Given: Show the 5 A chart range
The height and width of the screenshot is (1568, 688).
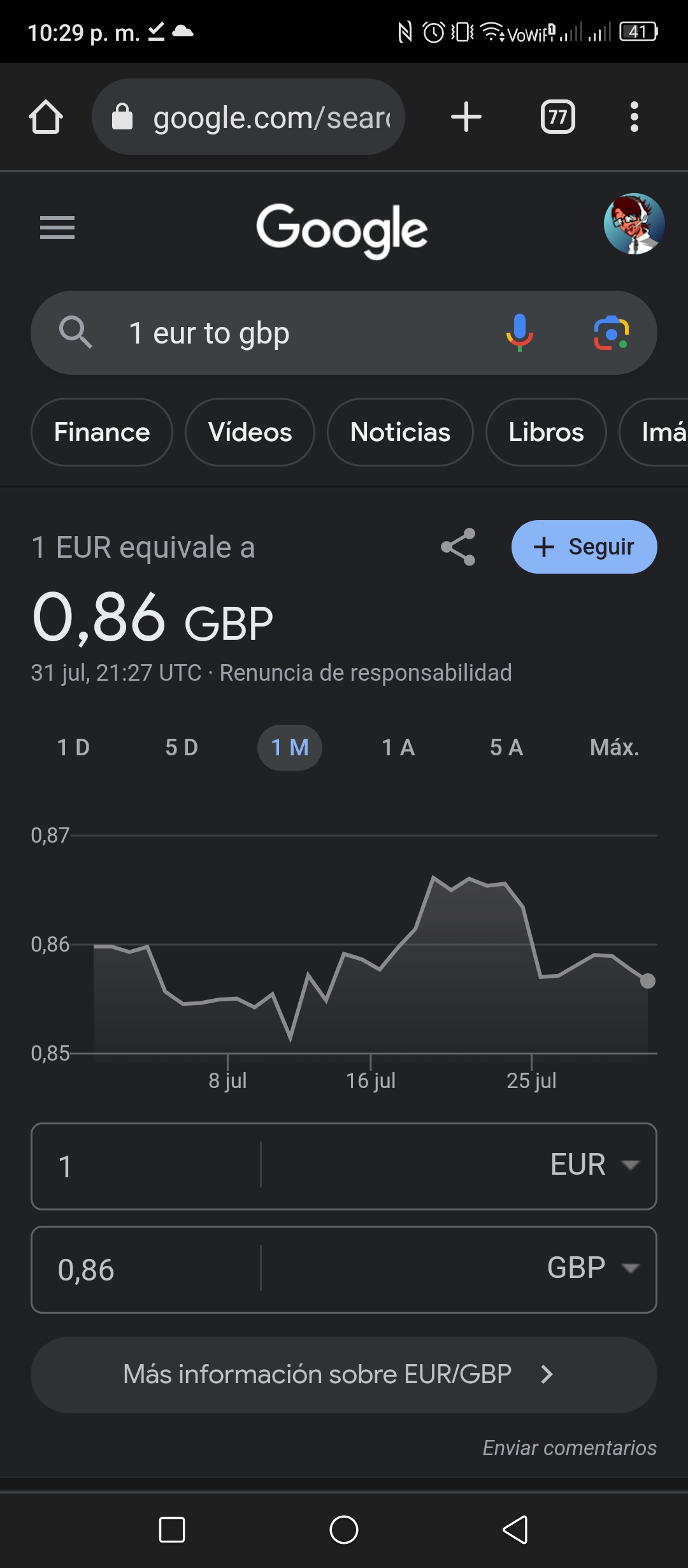Looking at the screenshot, I should click(506, 748).
